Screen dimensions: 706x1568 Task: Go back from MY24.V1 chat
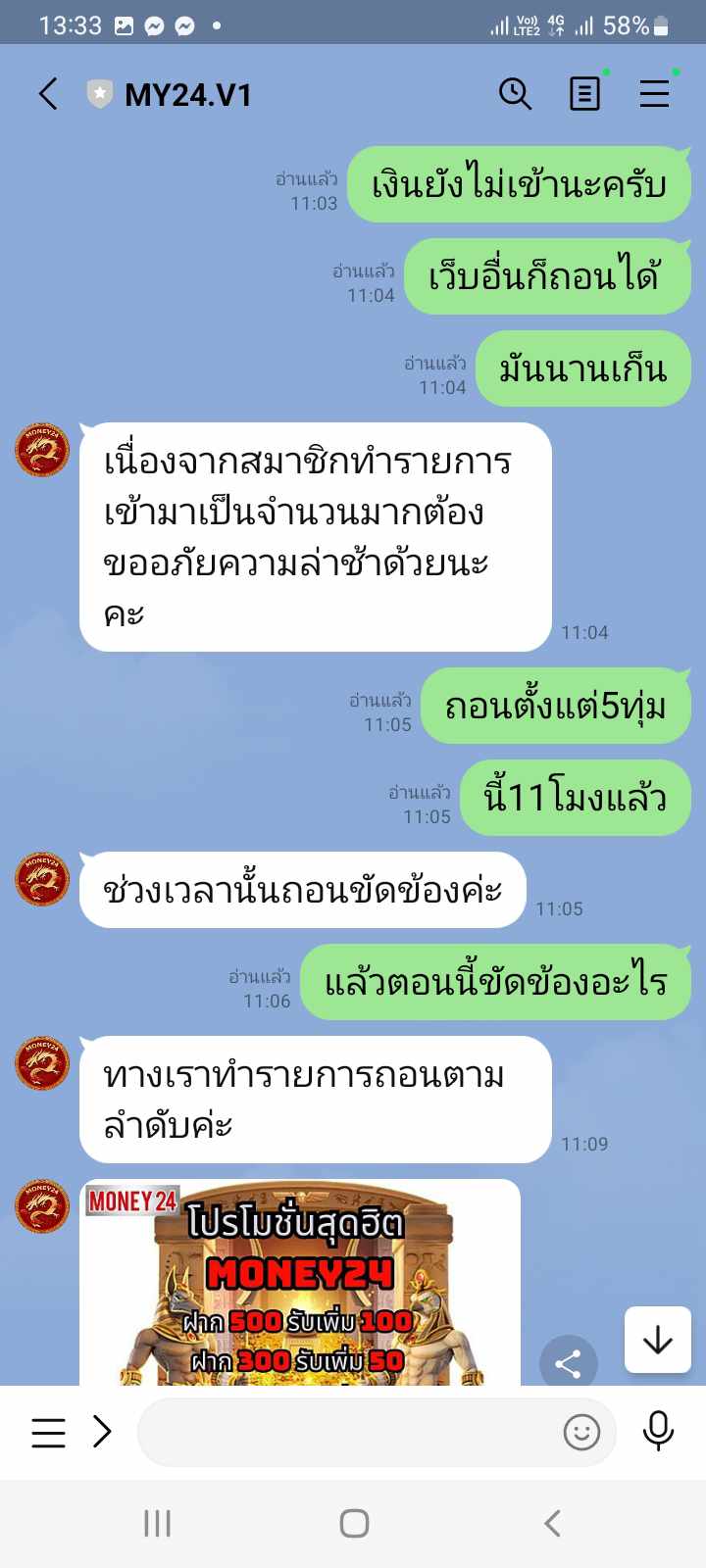click(x=48, y=94)
